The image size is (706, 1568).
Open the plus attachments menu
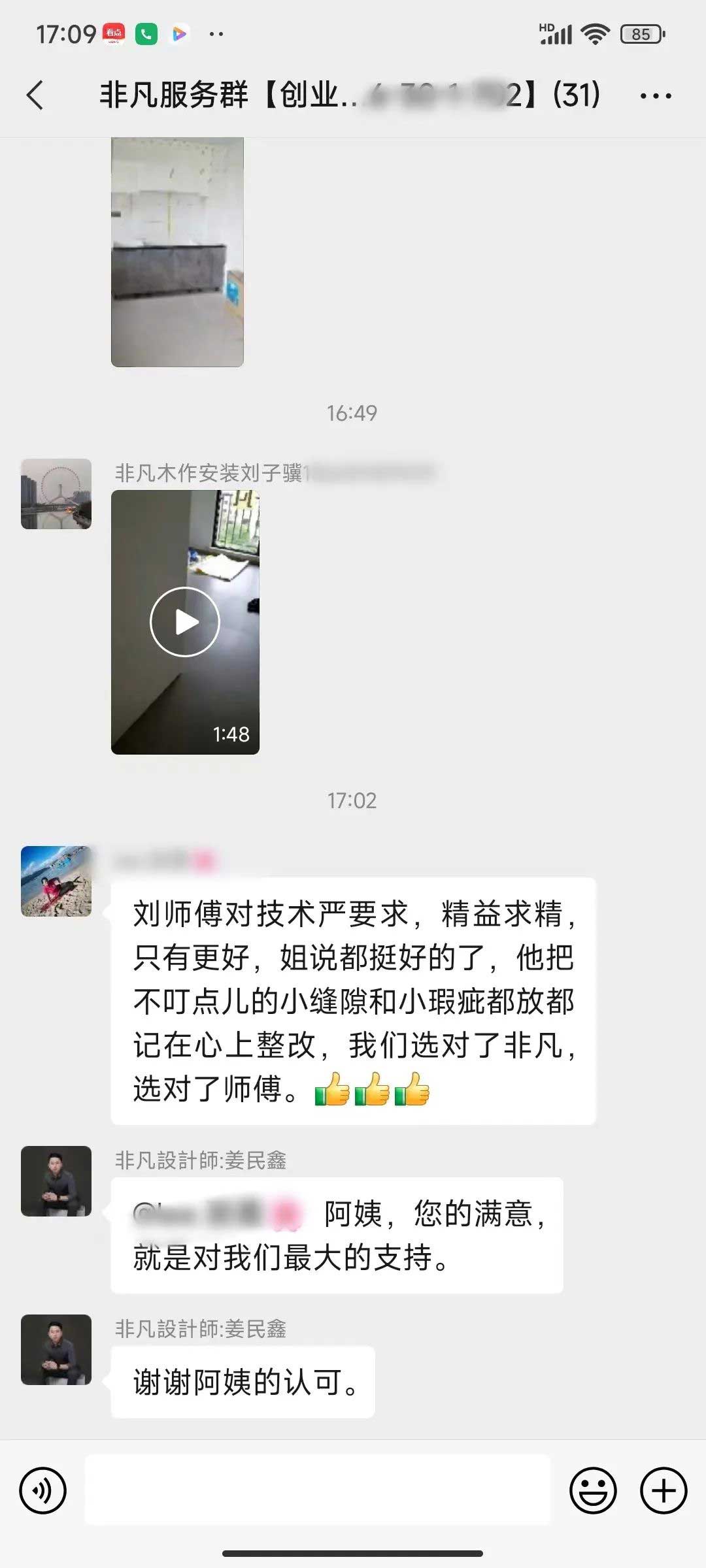(x=663, y=1490)
